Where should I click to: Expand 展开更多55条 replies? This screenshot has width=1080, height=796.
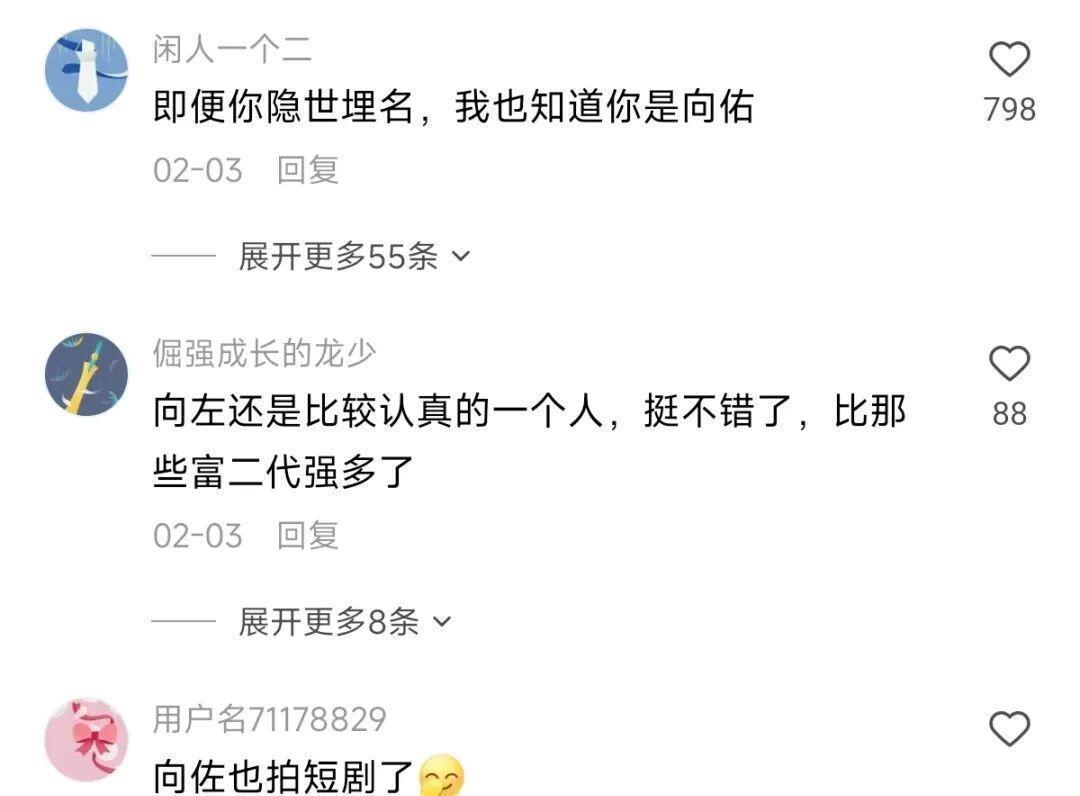coord(353,257)
